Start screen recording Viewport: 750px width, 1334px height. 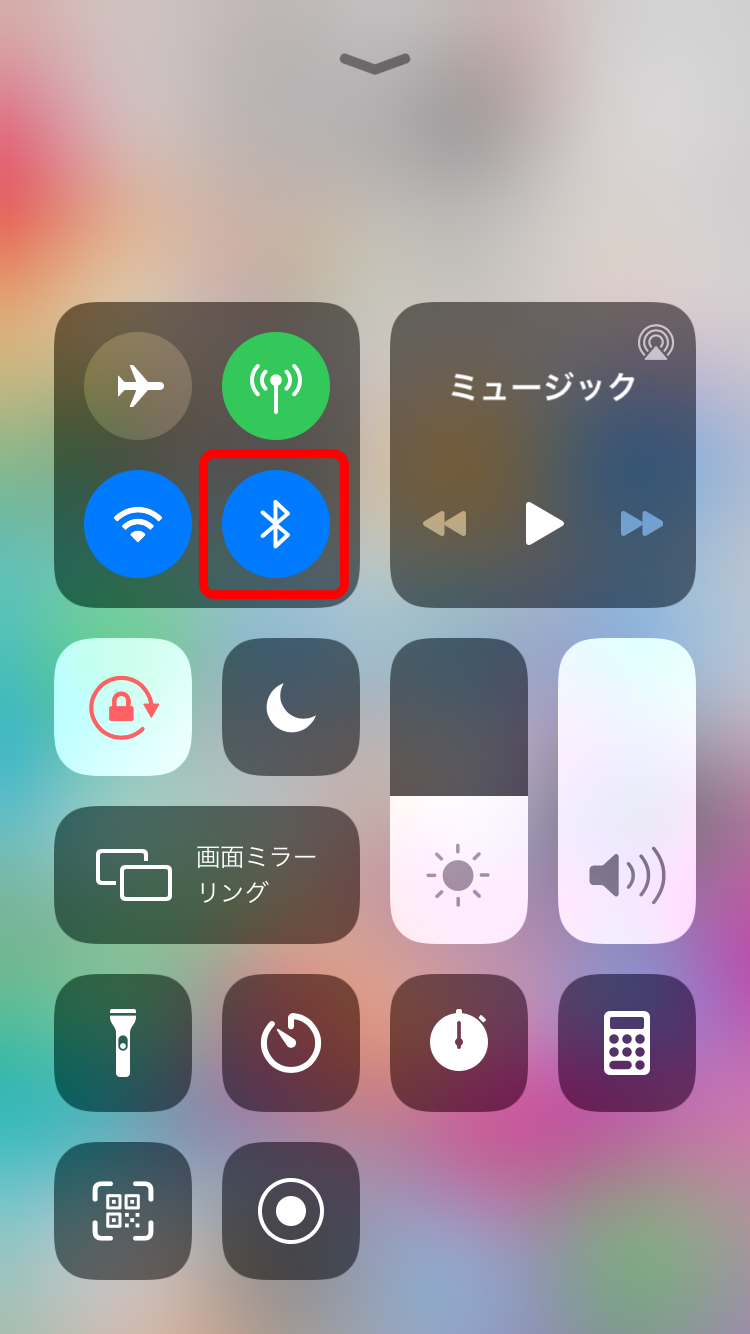(x=291, y=1211)
